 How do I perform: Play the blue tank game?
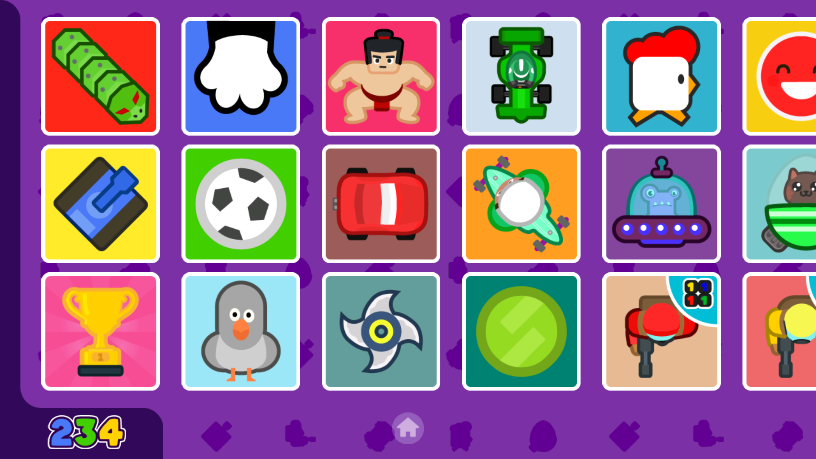(x=100, y=204)
